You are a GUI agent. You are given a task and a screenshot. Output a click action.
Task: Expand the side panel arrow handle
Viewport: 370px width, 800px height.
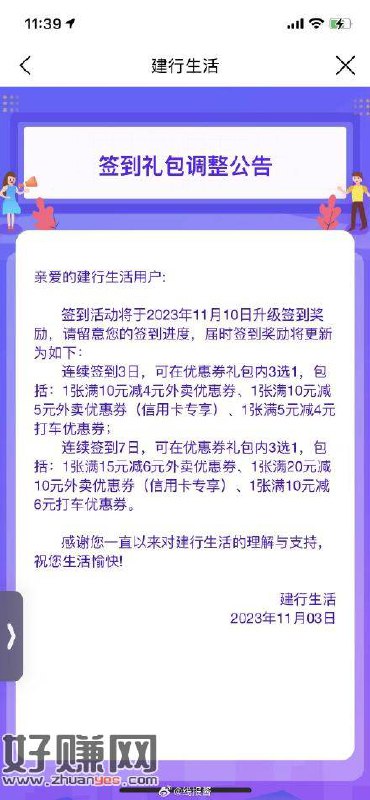coord(11,636)
